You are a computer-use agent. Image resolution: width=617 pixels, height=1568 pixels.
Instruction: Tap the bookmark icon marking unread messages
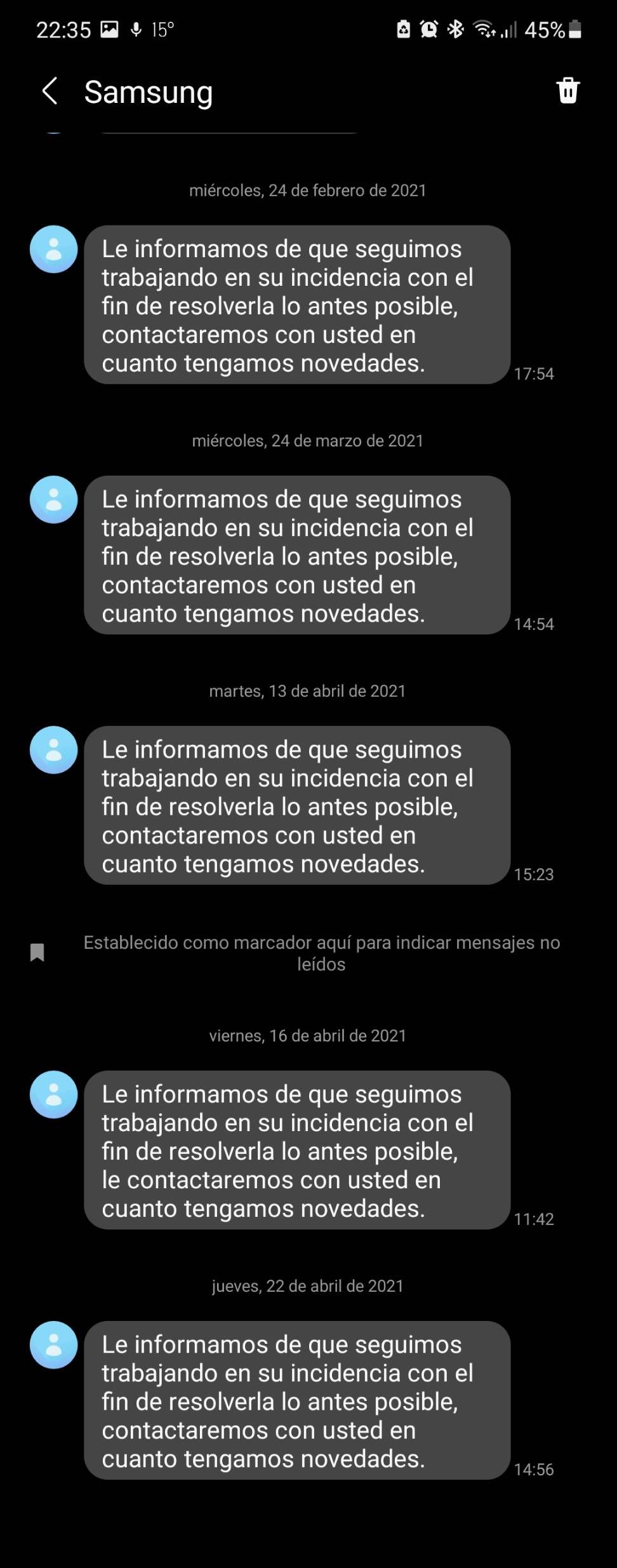38,952
